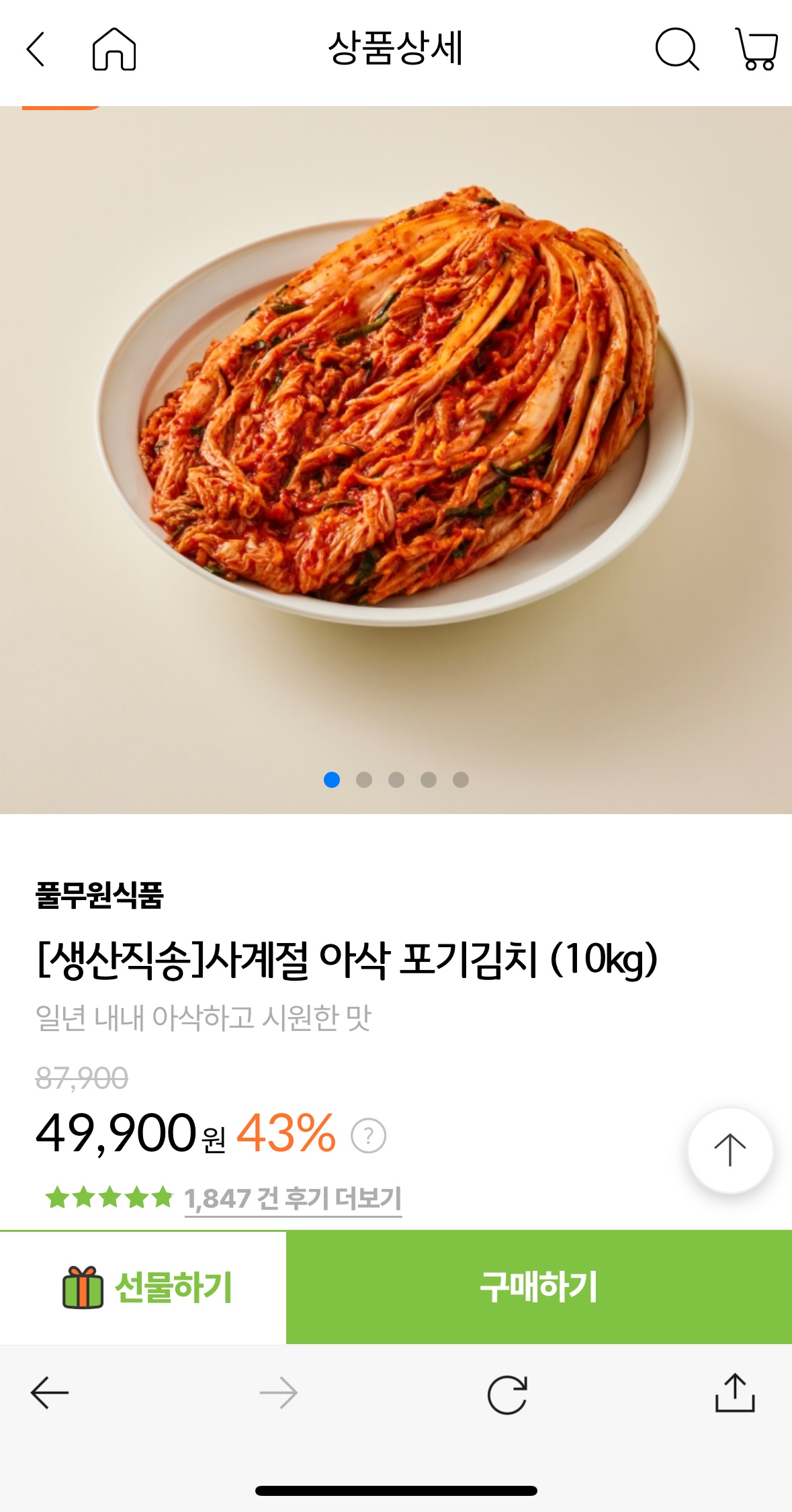Select the last carousel dot indicator
The height and width of the screenshot is (1512, 792).
pos(460,781)
